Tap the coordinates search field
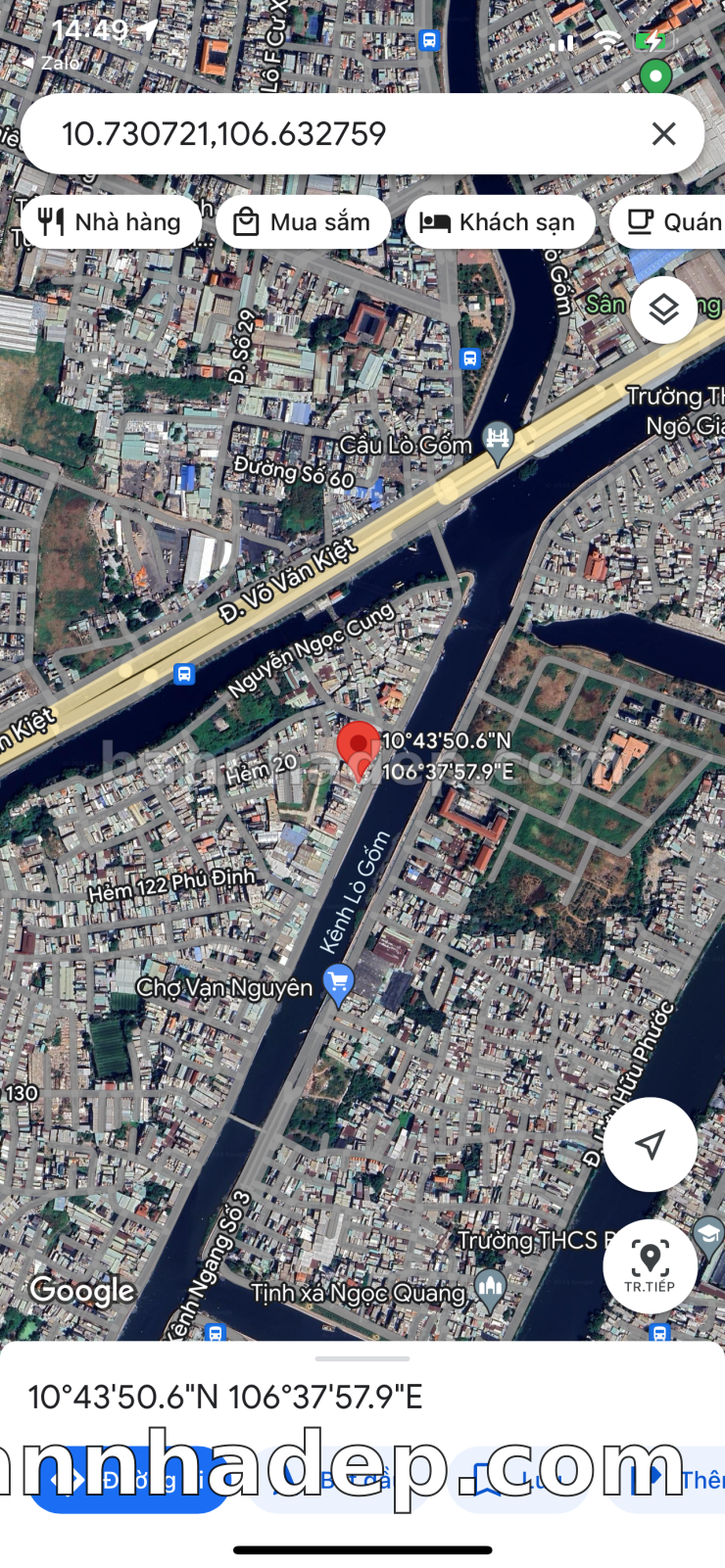This screenshot has height=1568, width=725. 323,134
